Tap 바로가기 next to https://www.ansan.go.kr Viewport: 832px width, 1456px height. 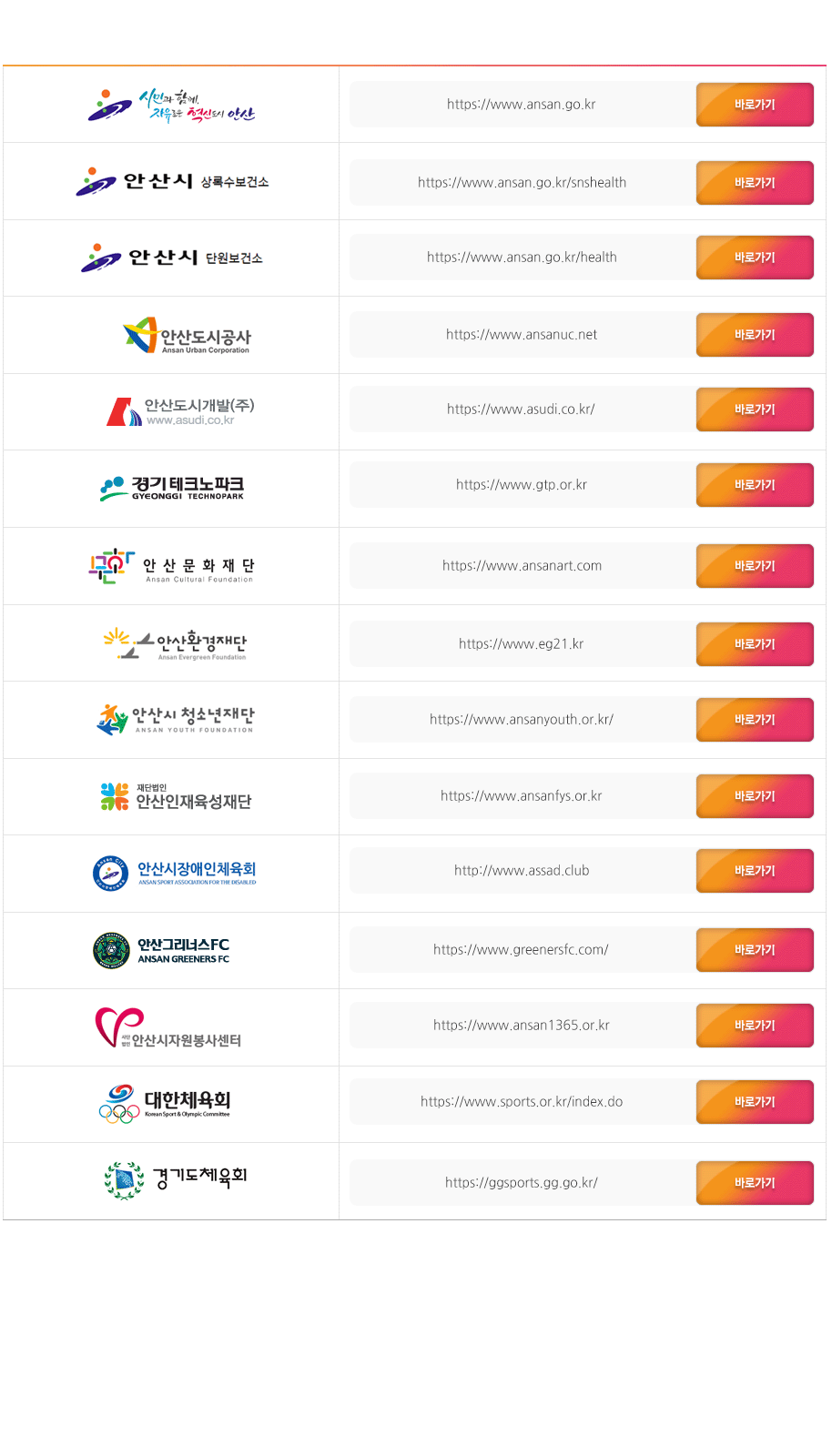(755, 105)
